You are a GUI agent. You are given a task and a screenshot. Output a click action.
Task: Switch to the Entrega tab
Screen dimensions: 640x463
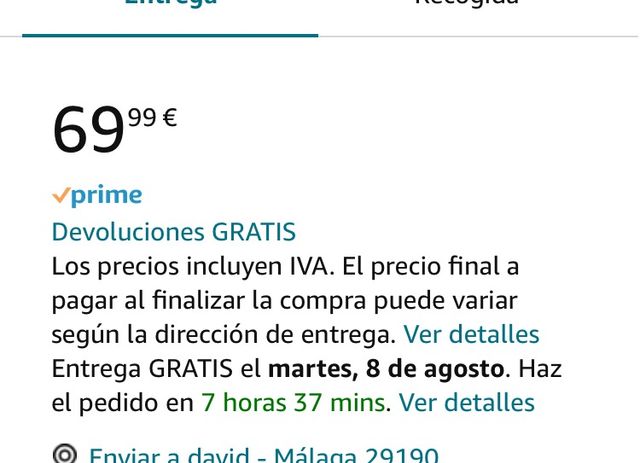point(170,8)
